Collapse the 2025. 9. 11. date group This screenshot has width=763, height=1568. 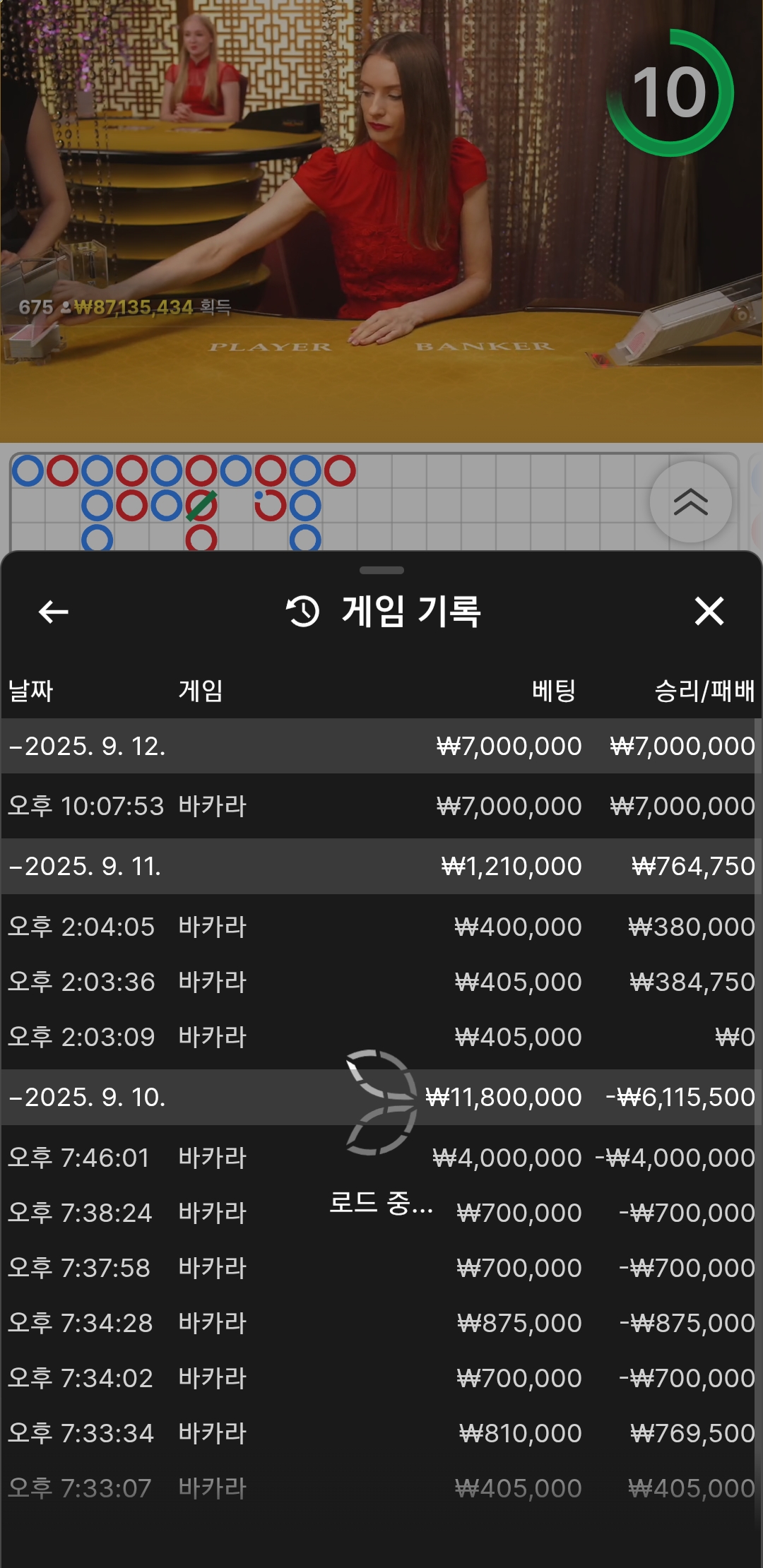85,867
